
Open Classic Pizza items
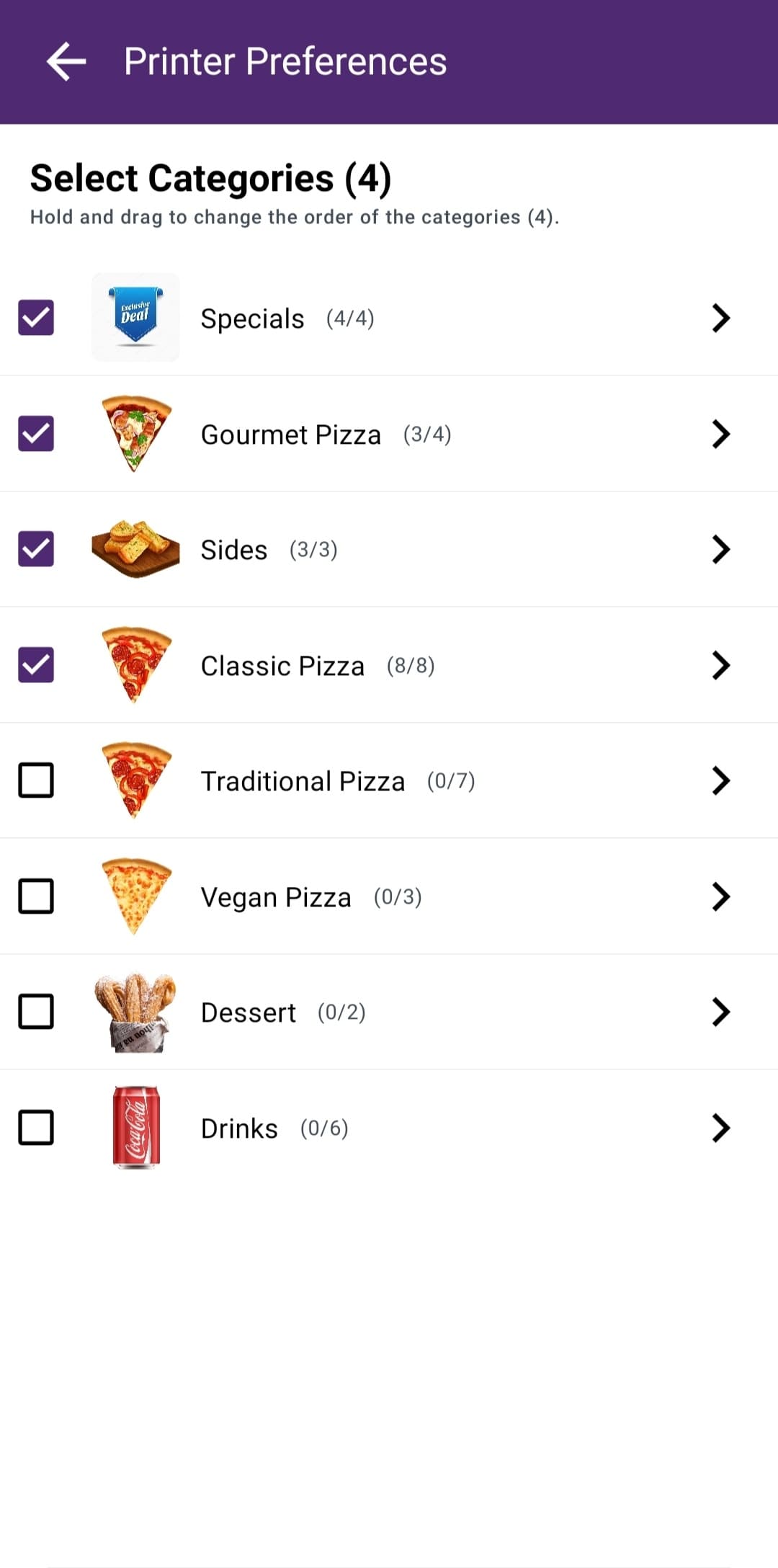(720, 665)
